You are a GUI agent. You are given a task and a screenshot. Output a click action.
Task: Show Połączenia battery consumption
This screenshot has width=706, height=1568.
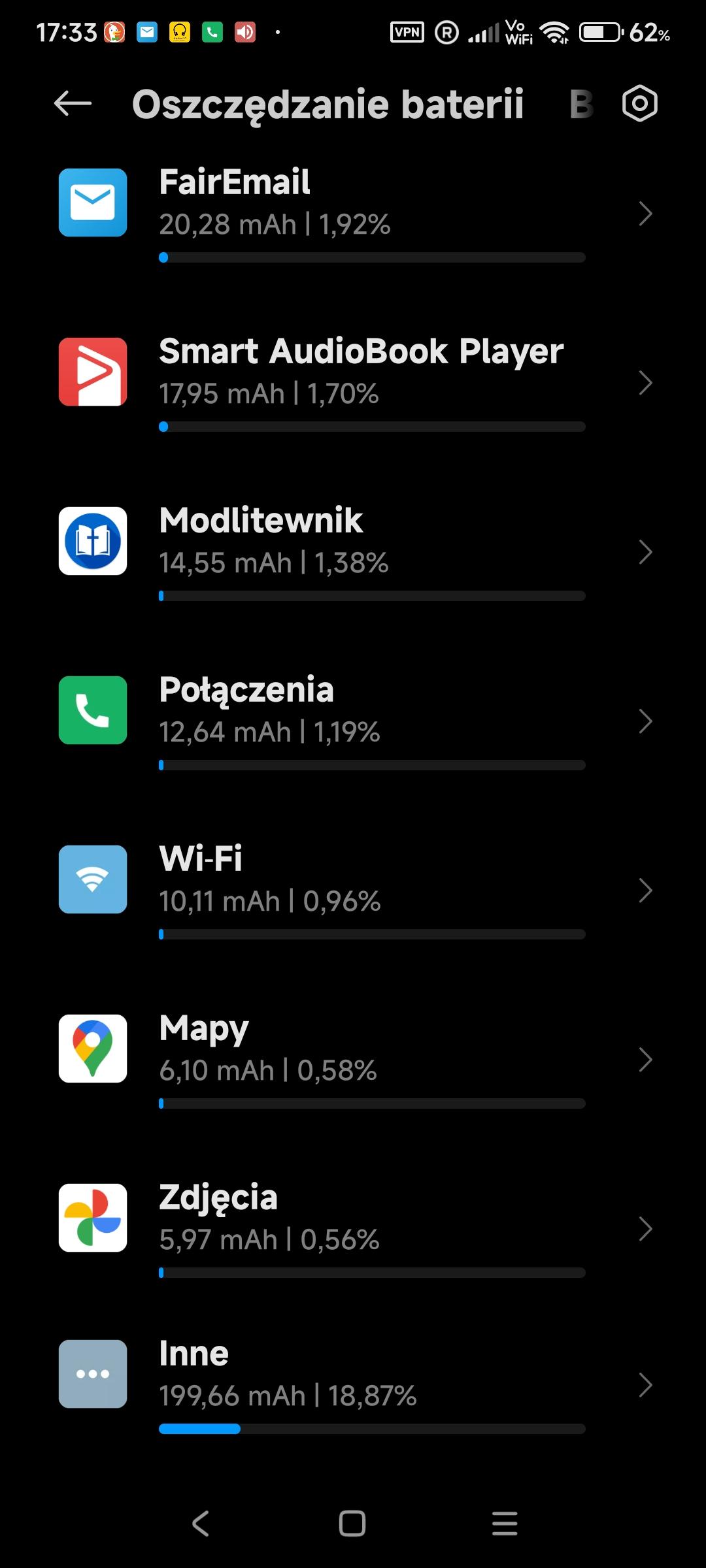point(353,721)
